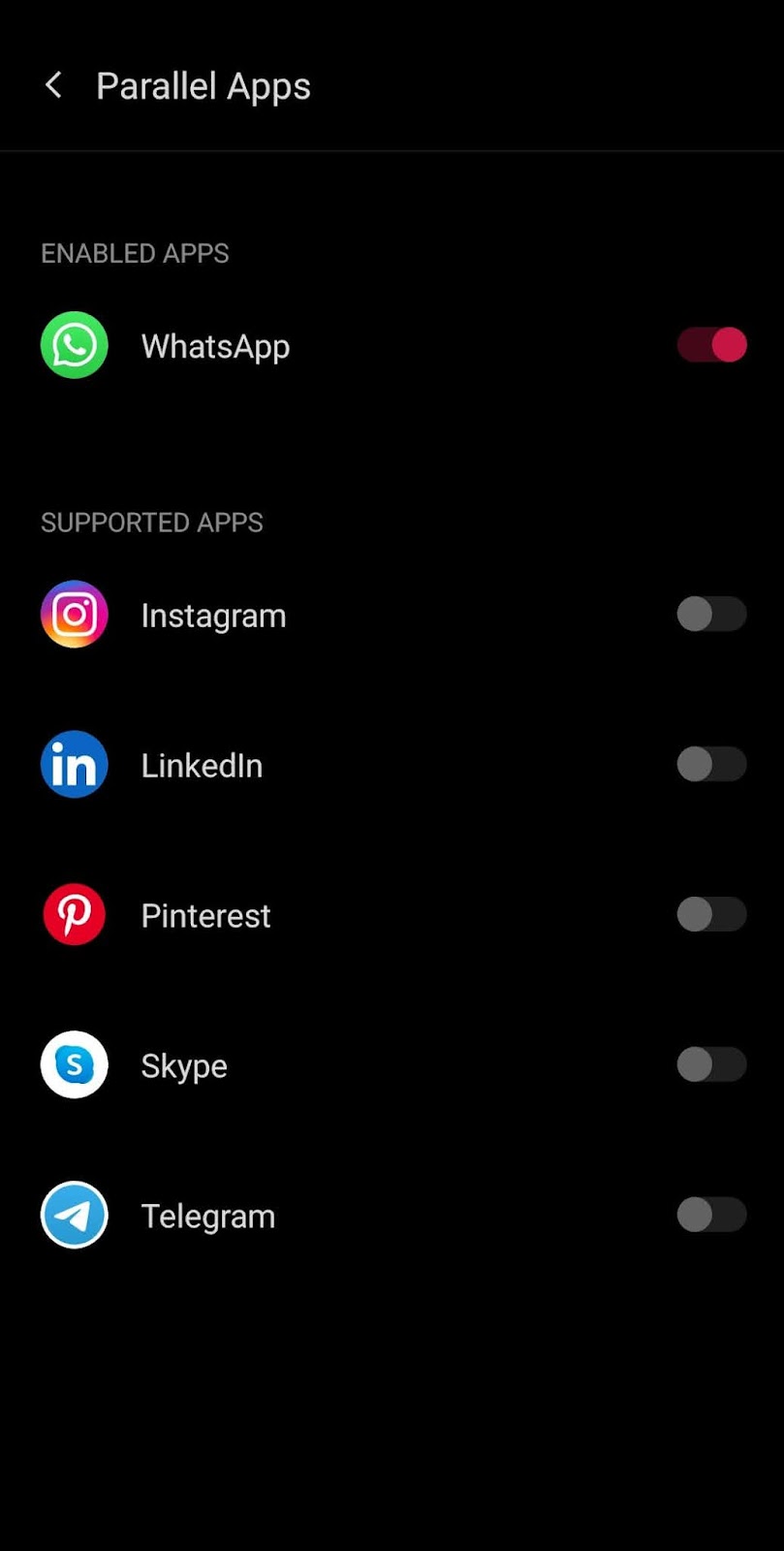This screenshot has width=784, height=1551.
Task: Tap the back arrow icon
Action: point(53,85)
